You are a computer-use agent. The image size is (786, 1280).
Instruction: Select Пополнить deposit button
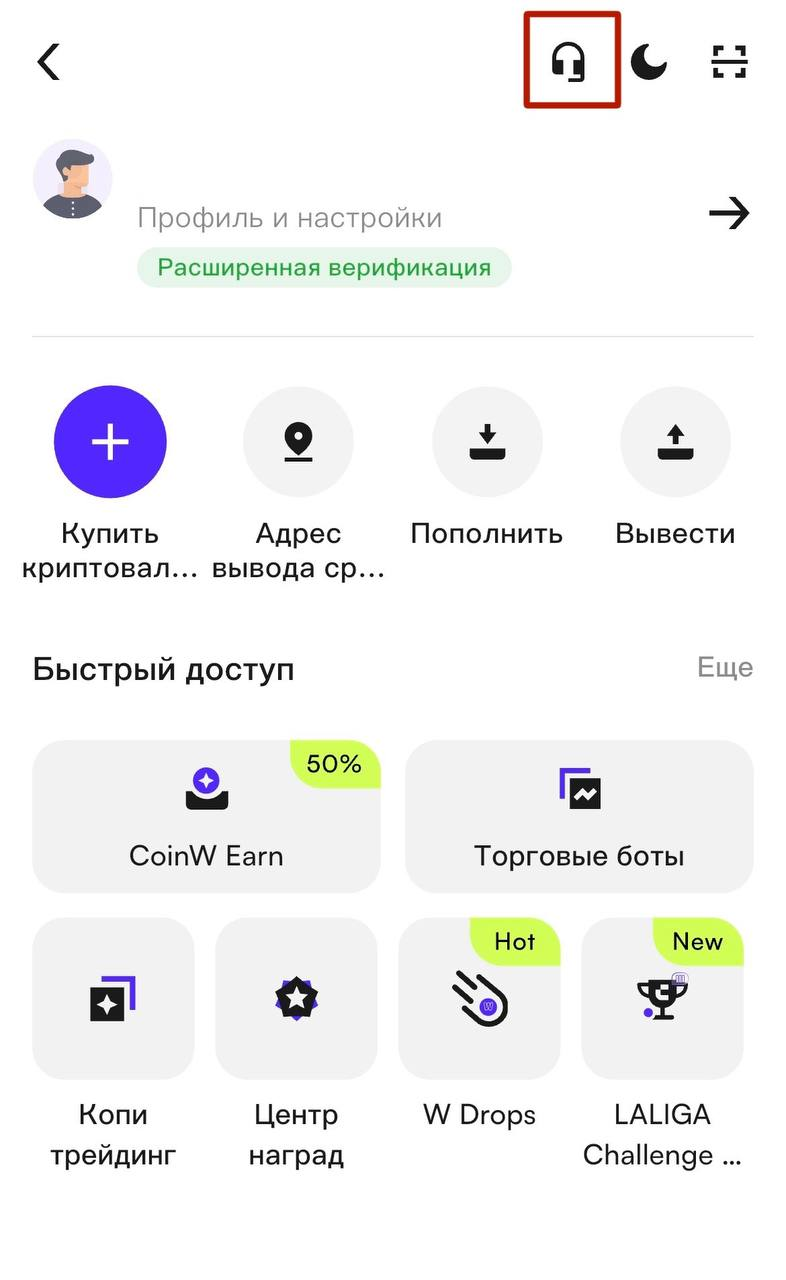(487, 442)
